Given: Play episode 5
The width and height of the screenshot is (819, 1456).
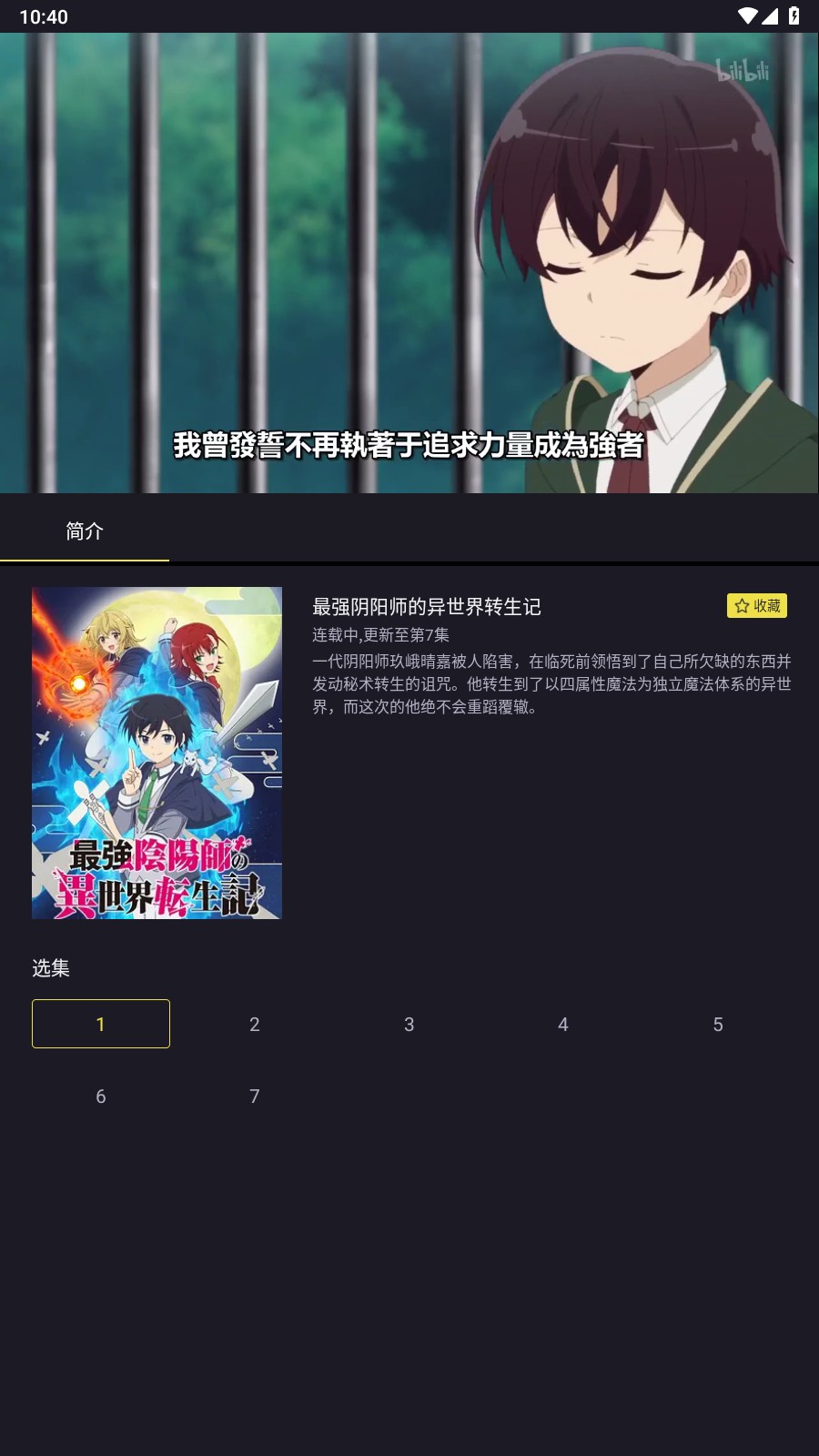Looking at the screenshot, I should click(x=719, y=1024).
